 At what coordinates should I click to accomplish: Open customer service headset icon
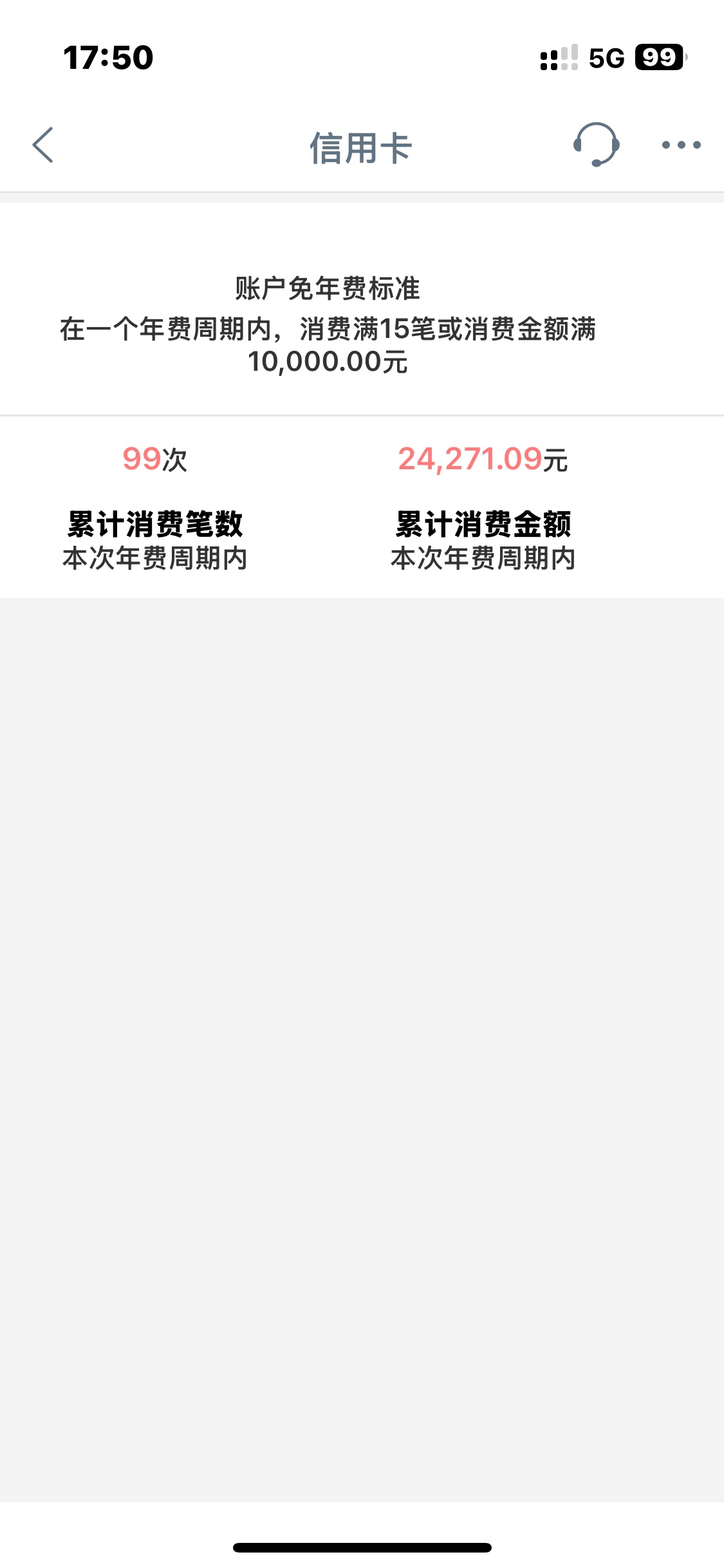pos(596,145)
